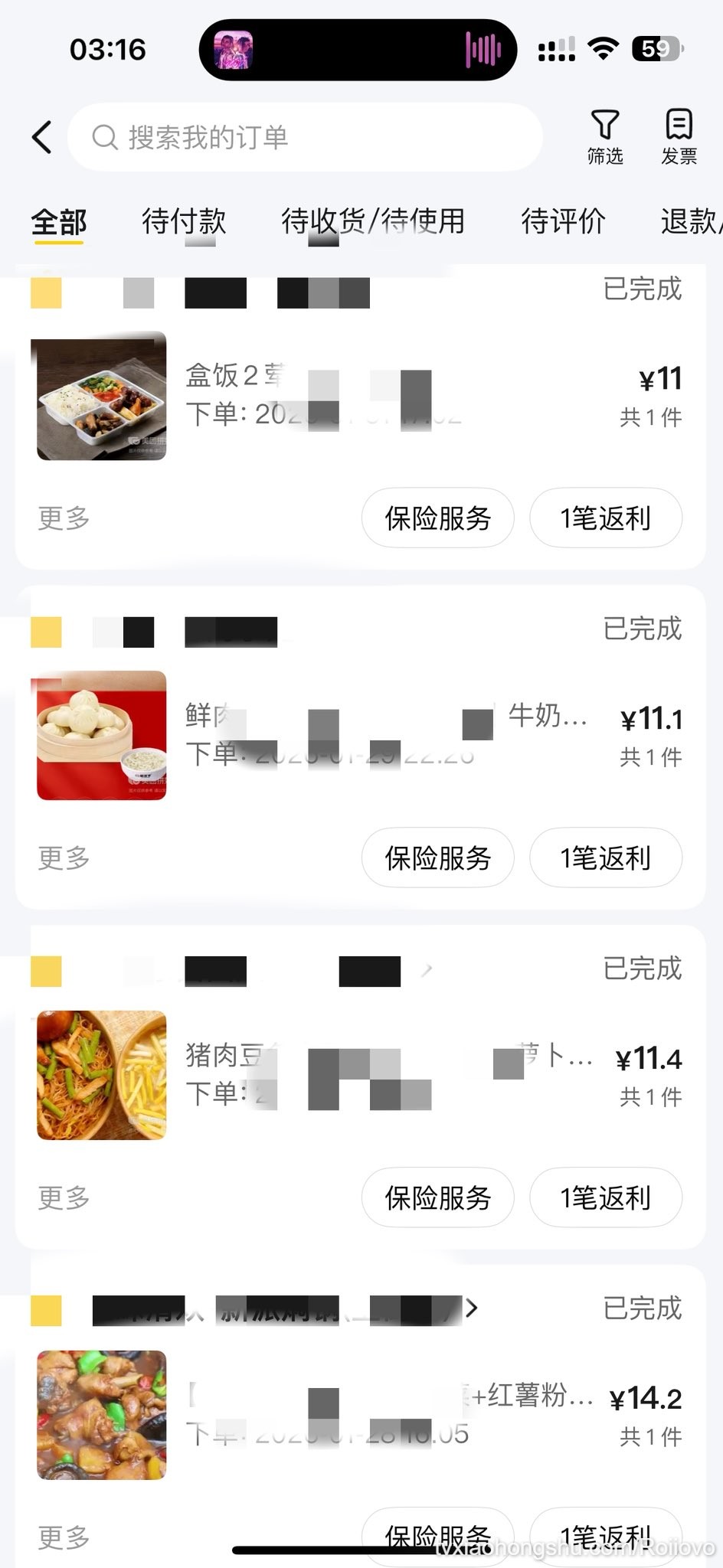Expand 更多 on the 鲜肉 buns order
The height and width of the screenshot is (1568, 723).
pos(62,858)
